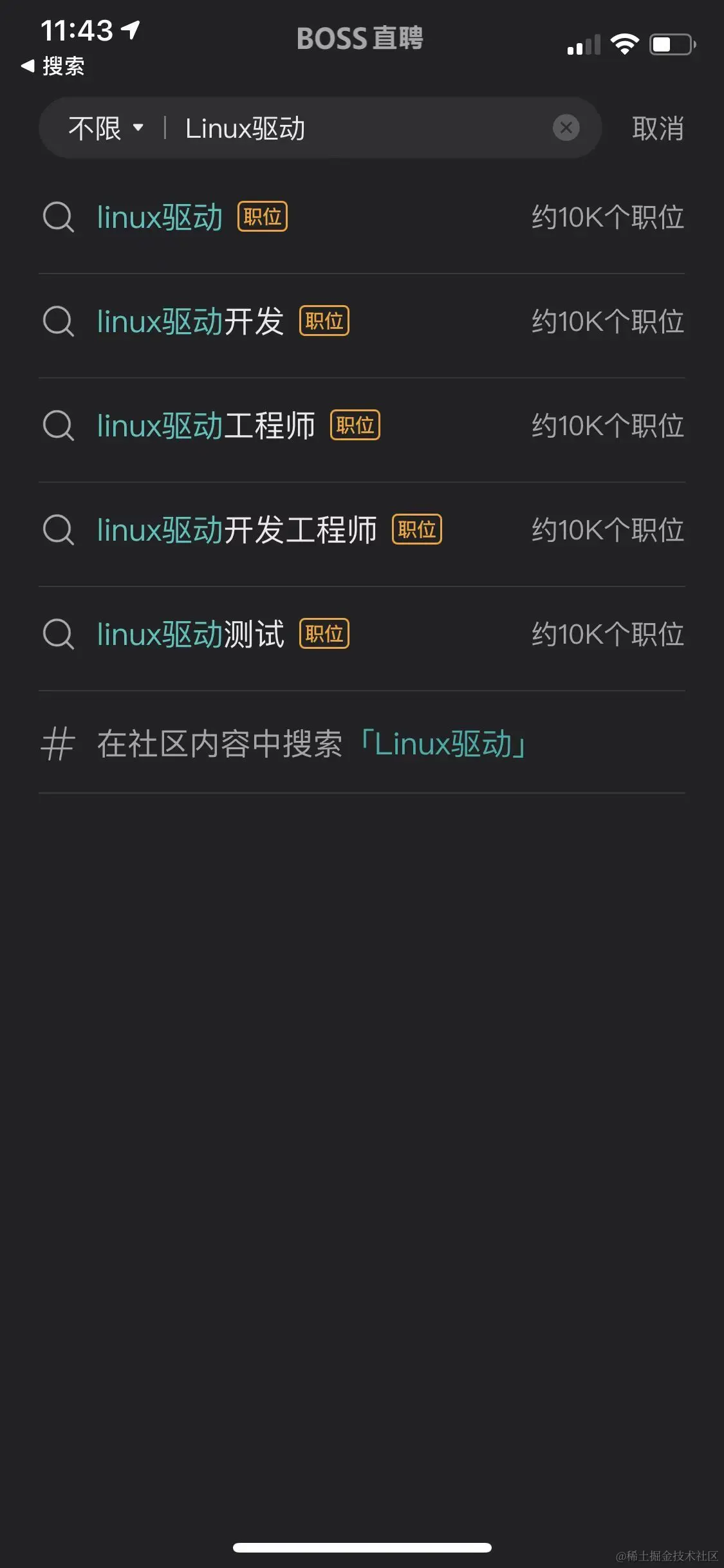Cancel the search with 取消
724x1568 pixels.
pos(657,128)
